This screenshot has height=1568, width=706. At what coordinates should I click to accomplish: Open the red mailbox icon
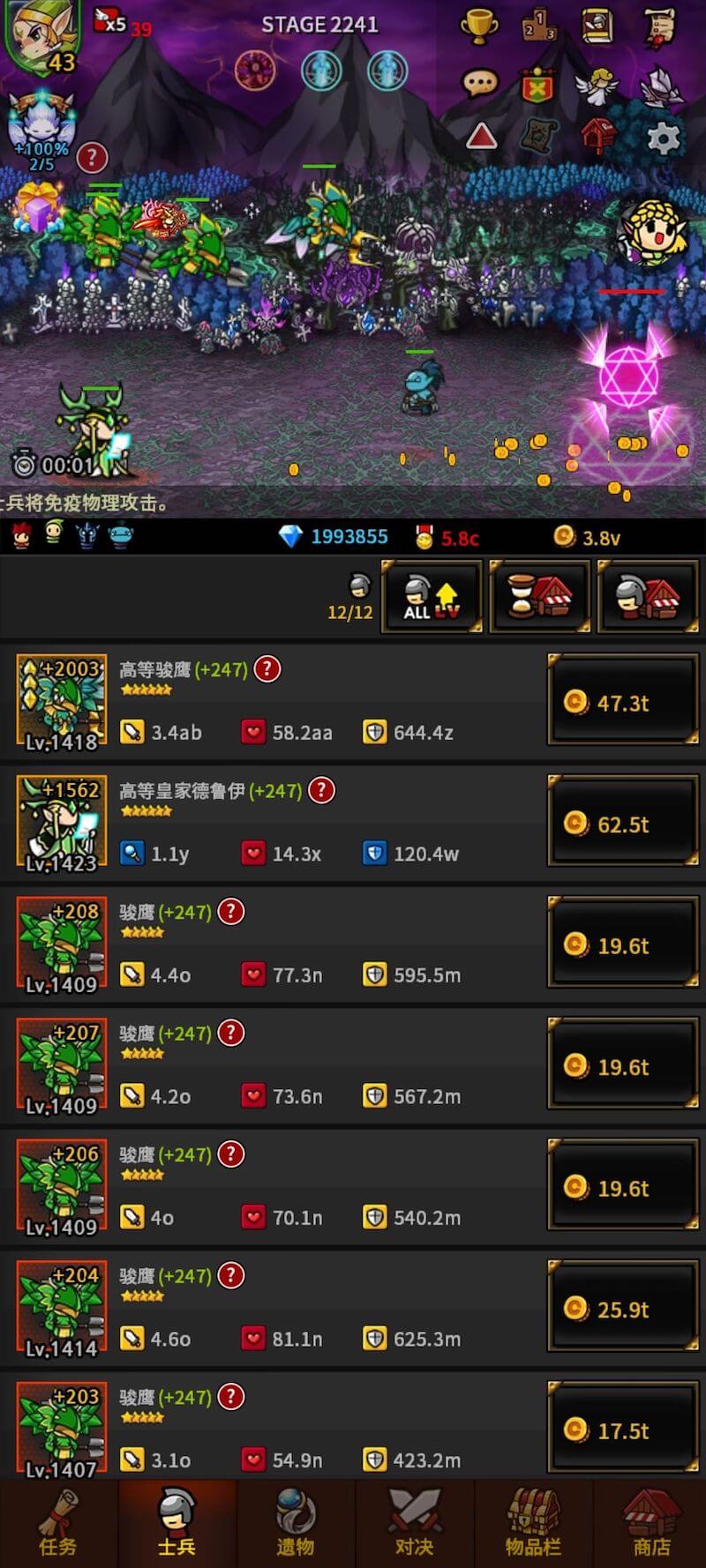tap(599, 137)
